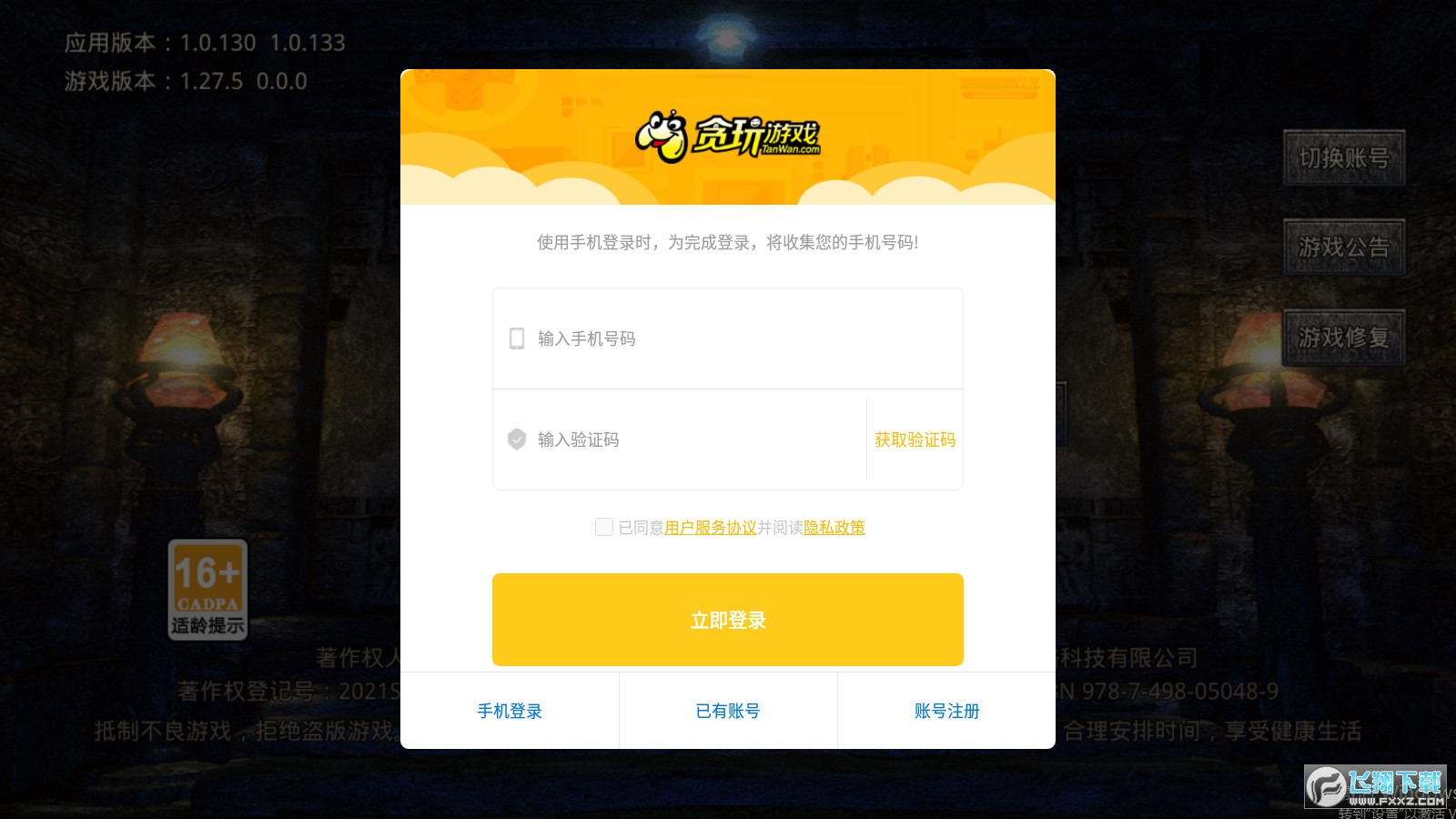Open 游戏公告 announcements

click(1344, 248)
